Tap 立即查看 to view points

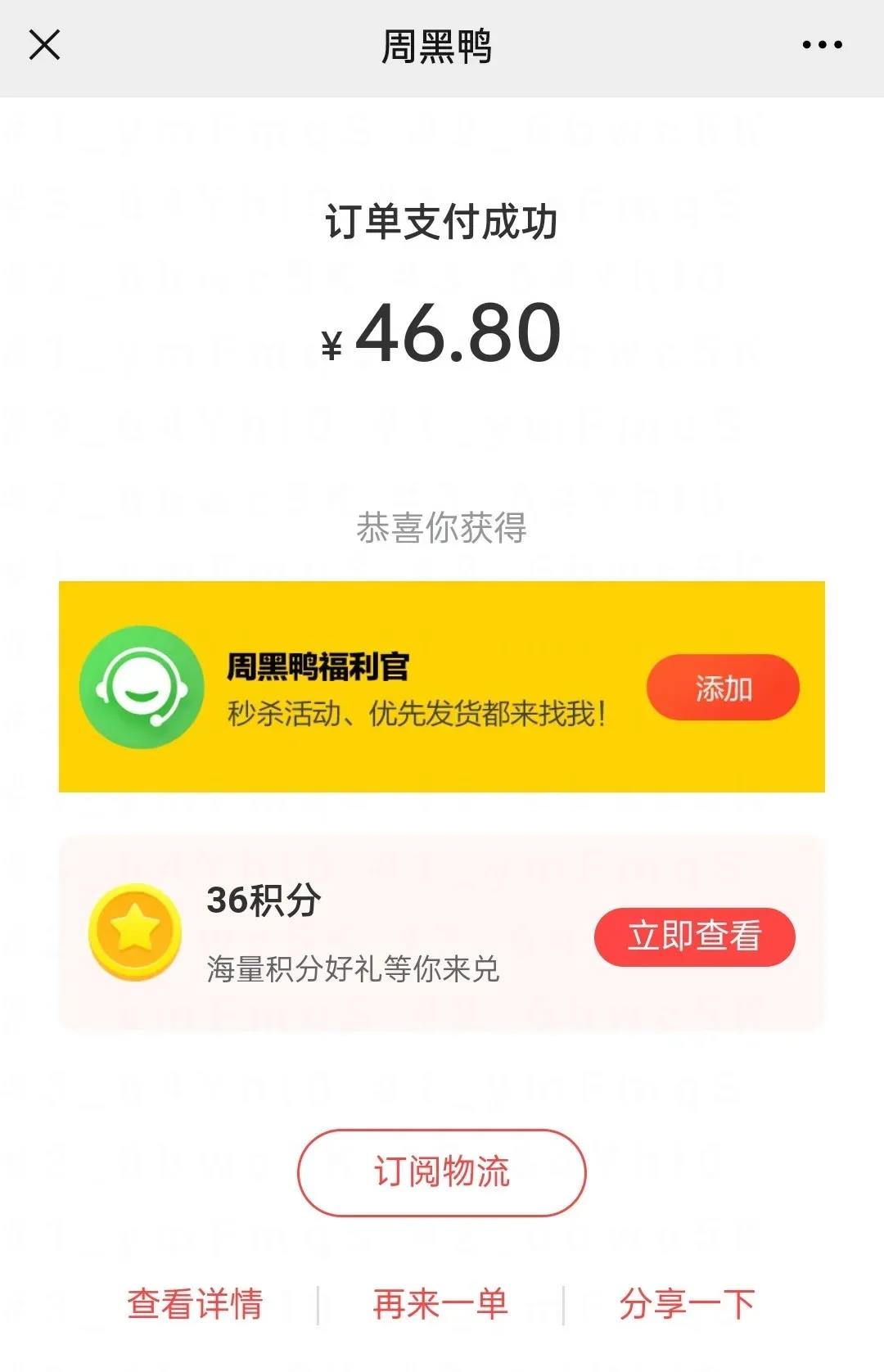point(694,936)
